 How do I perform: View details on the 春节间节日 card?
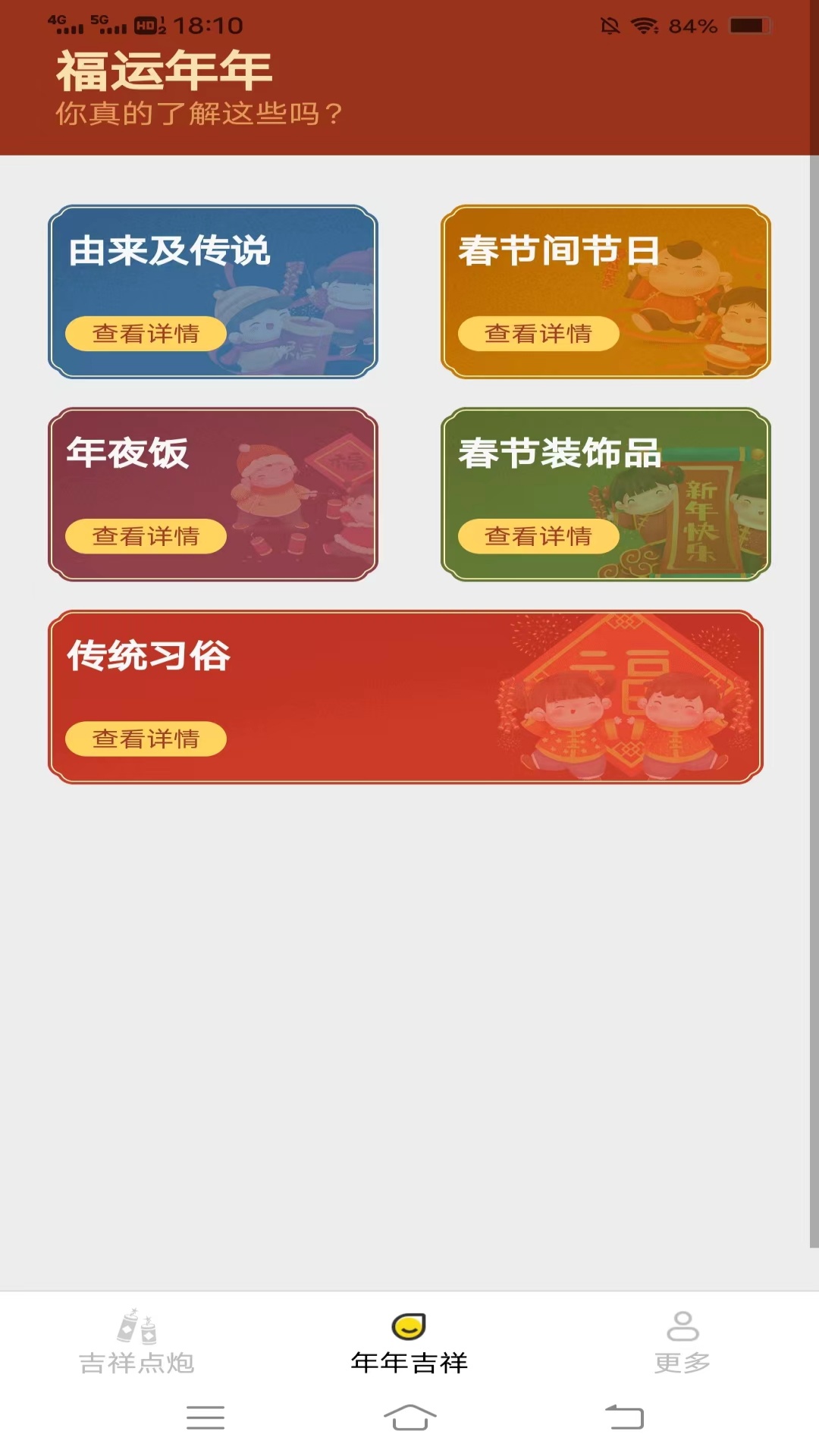click(x=538, y=334)
